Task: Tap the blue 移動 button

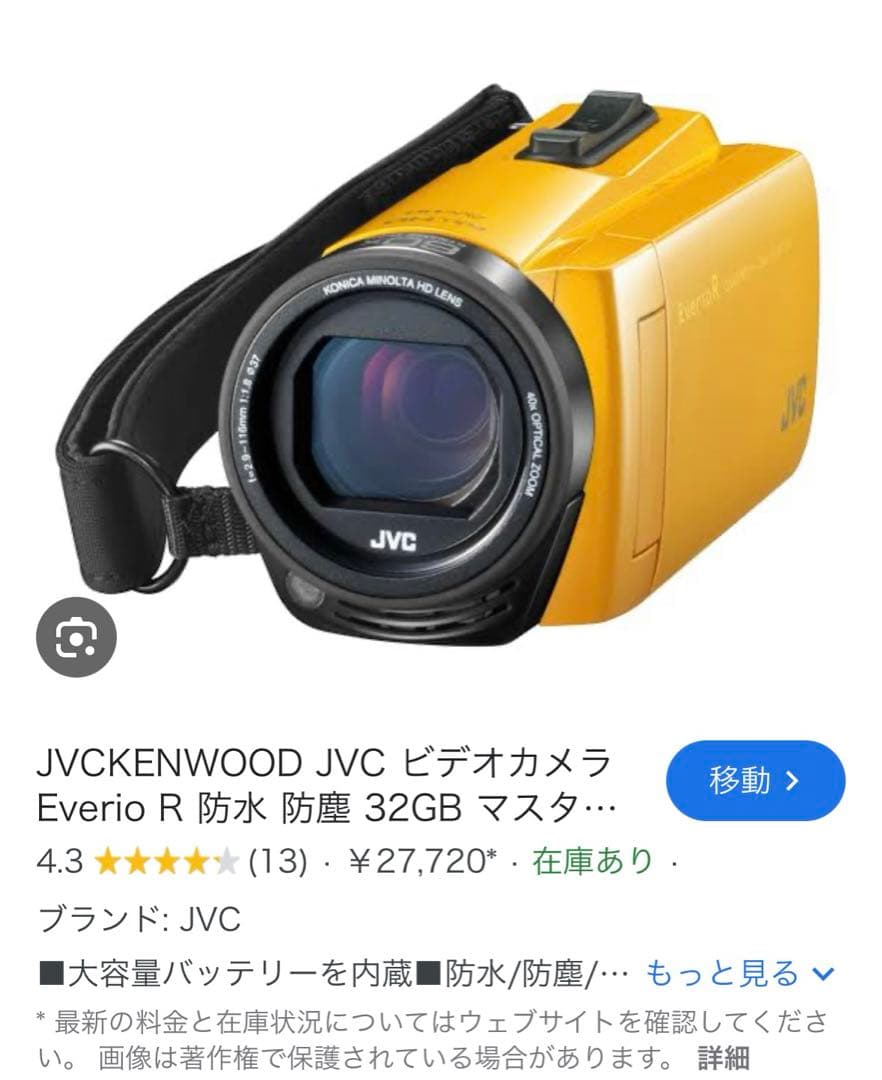Action: (755, 781)
